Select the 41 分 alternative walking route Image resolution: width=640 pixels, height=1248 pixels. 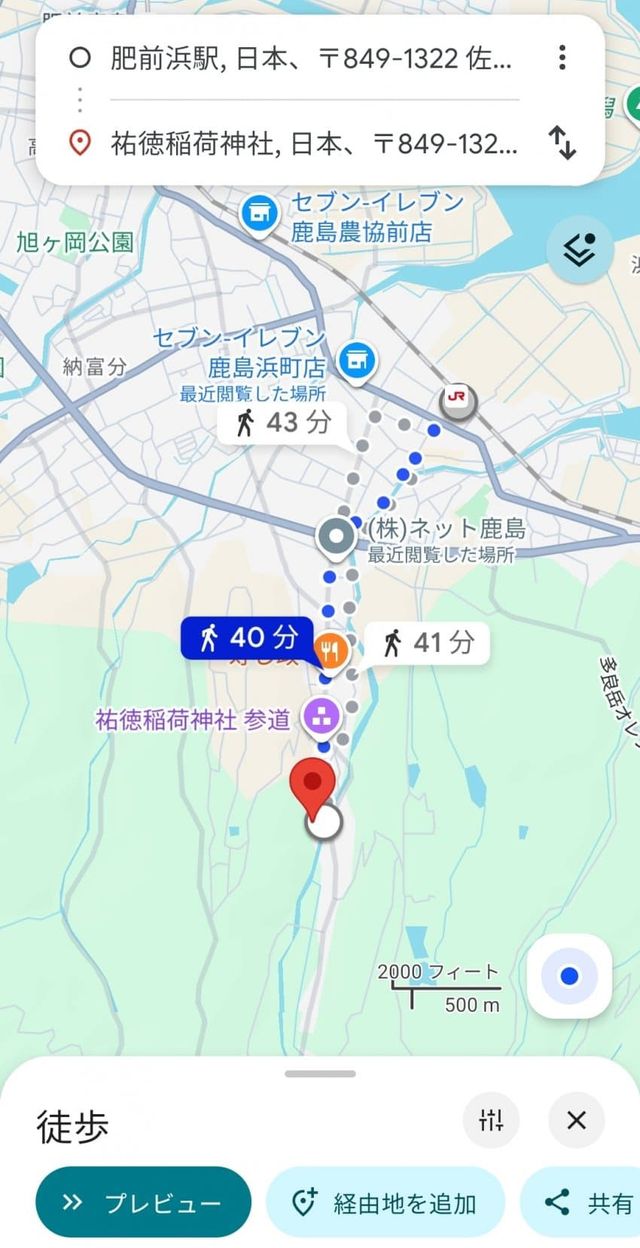click(x=427, y=642)
